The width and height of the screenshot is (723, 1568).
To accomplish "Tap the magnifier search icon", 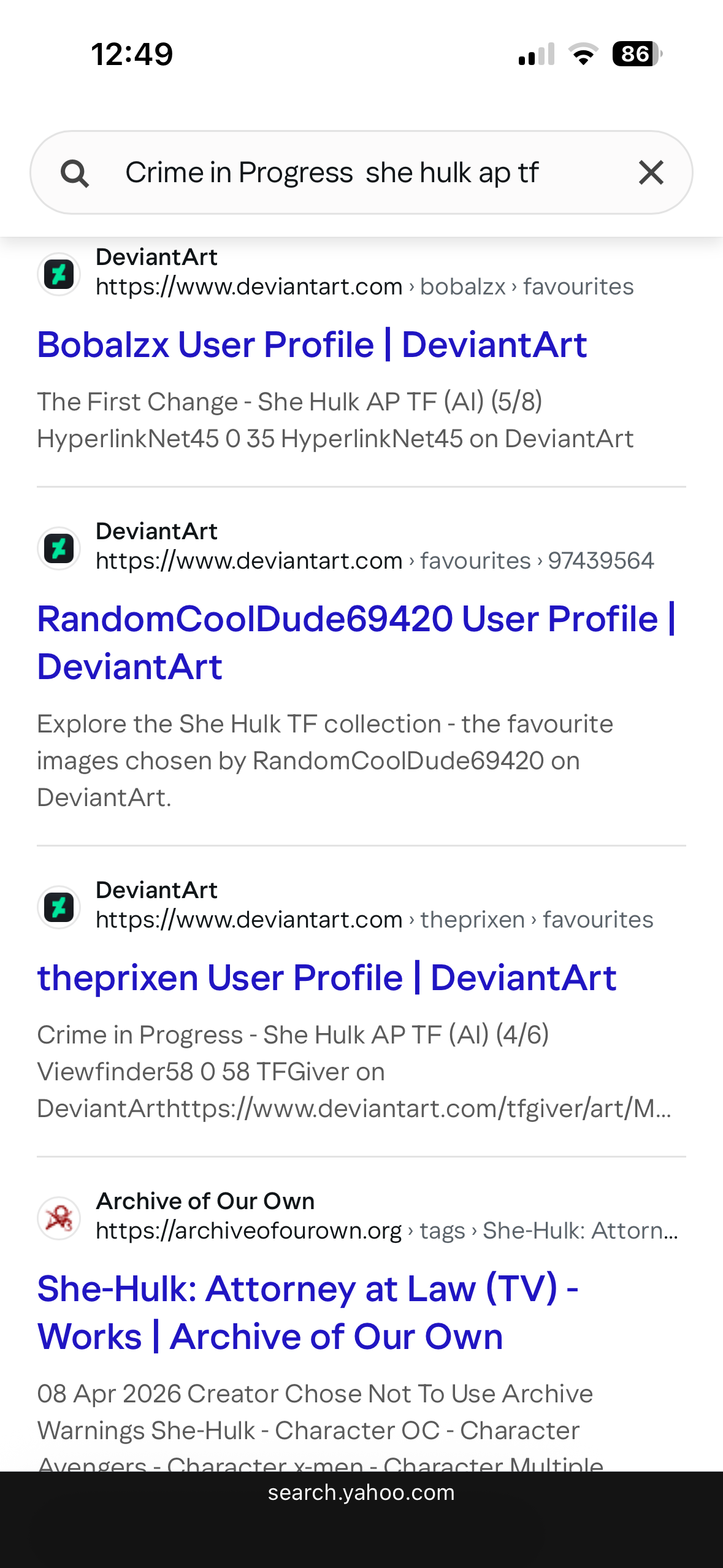I will (75, 174).
